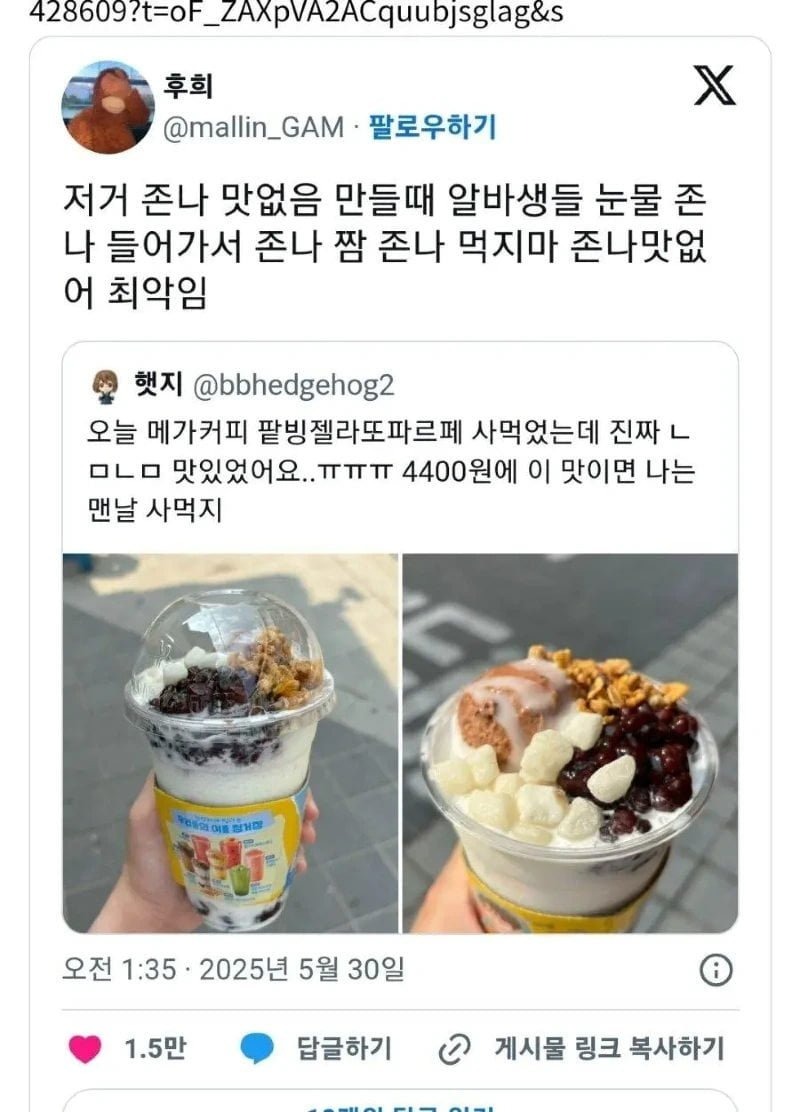Image resolution: width=800 pixels, height=1112 pixels.
Task: View the left drink photo with lid
Action: click(231, 743)
